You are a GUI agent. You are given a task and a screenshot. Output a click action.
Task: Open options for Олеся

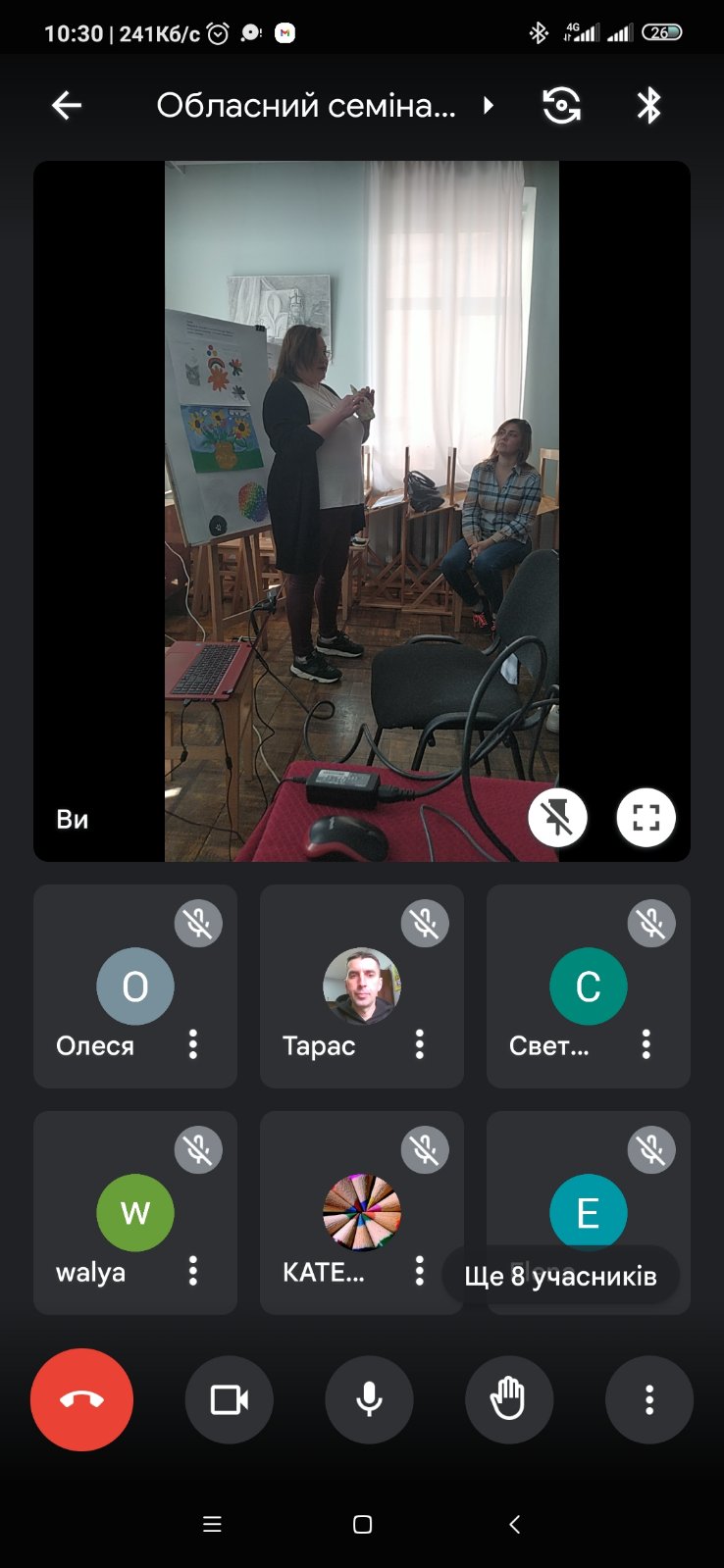click(x=193, y=1044)
